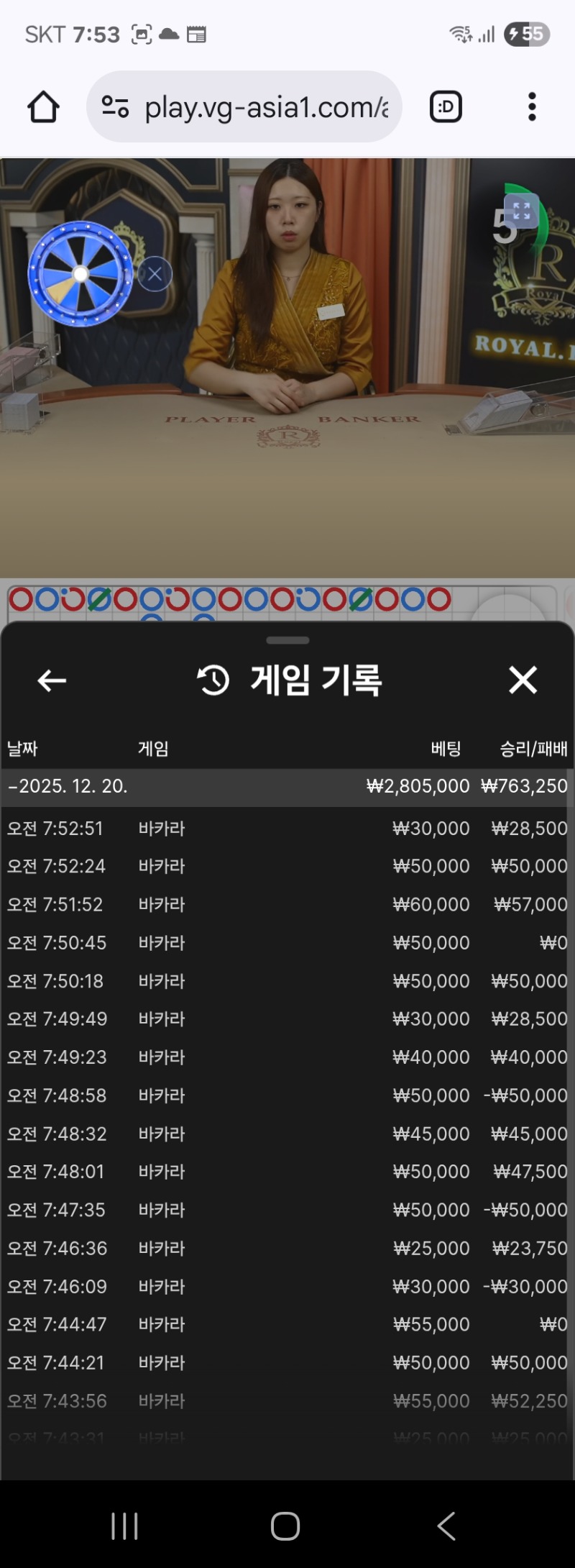
Task: Dismiss the spinning wheel widget
Action: pos(155,274)
